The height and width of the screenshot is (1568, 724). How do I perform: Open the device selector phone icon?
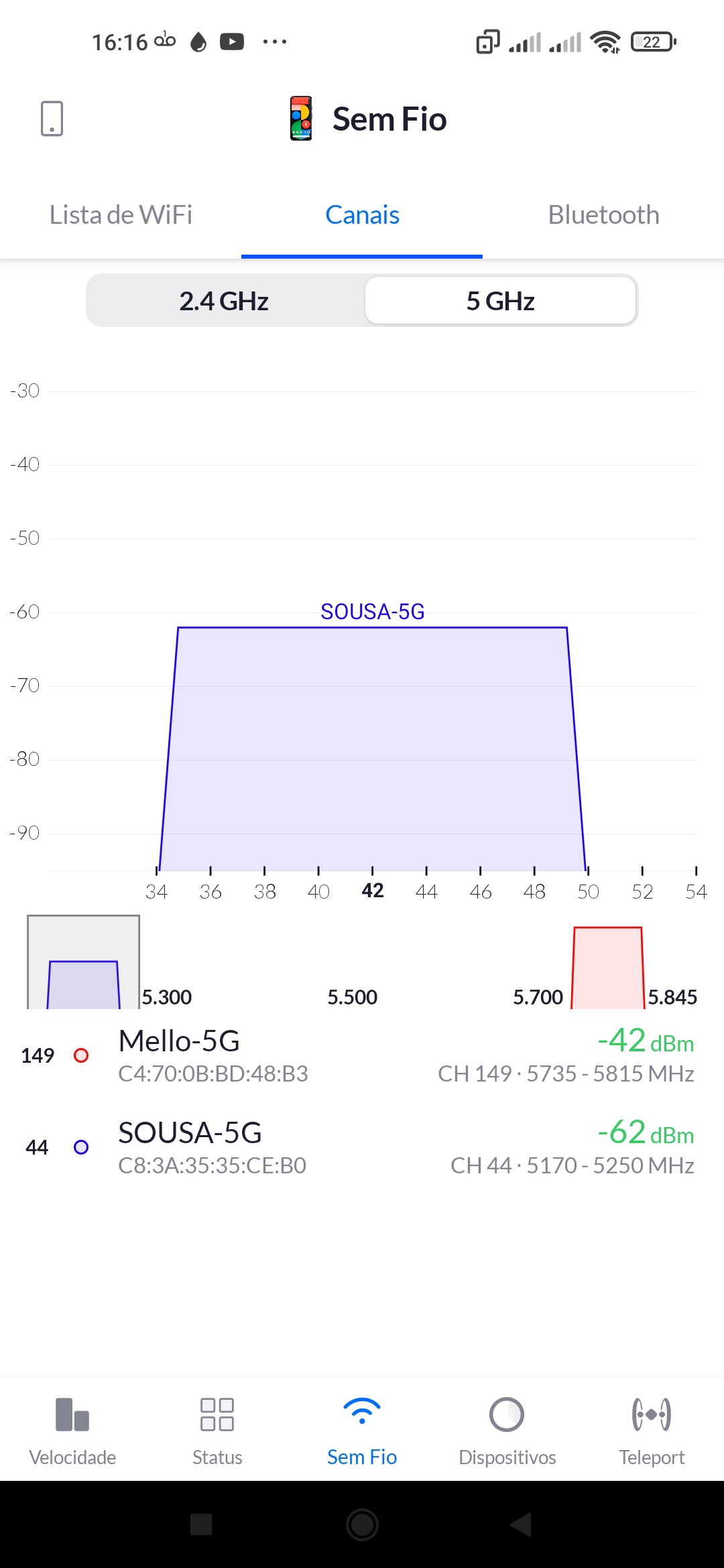tap(52, 119)
